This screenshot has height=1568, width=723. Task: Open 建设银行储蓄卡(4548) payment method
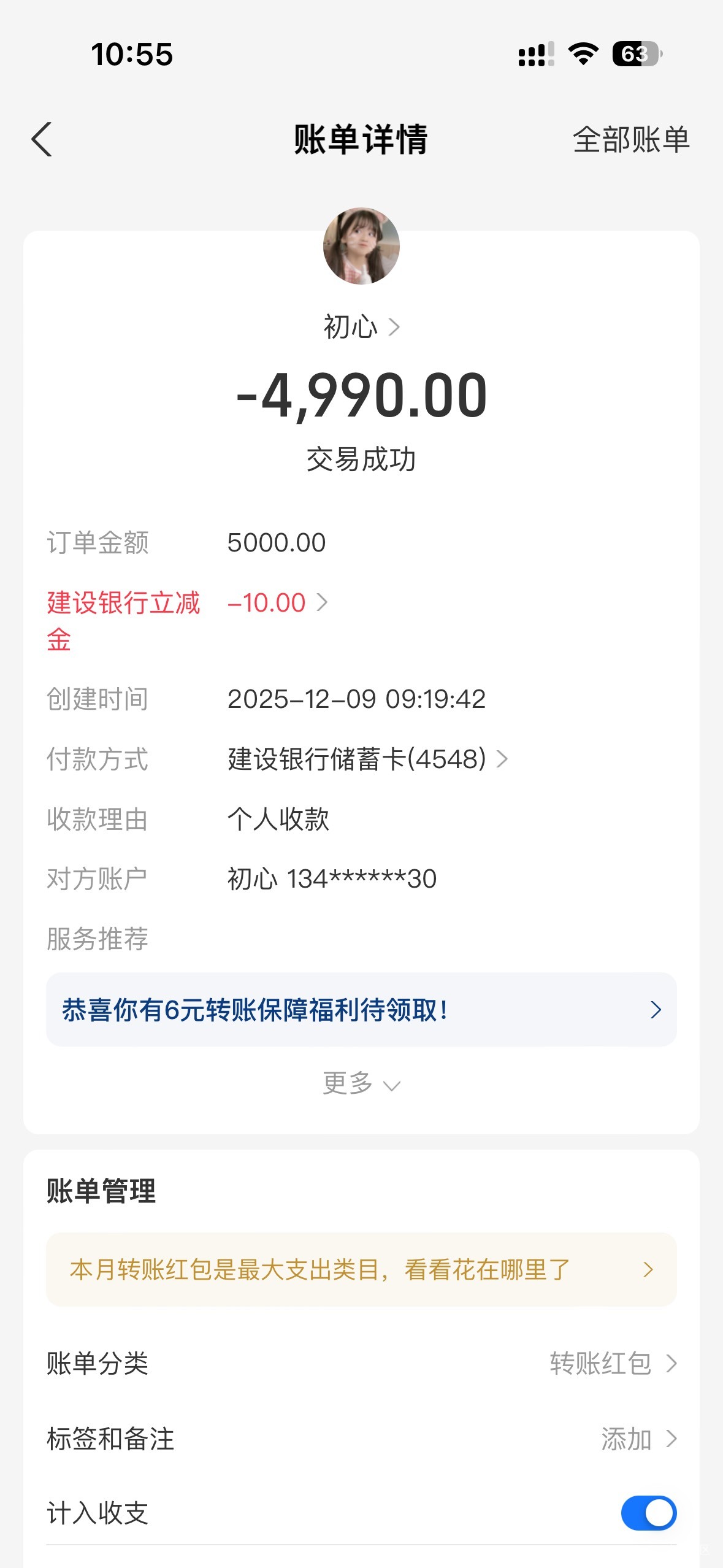[367, 759]
